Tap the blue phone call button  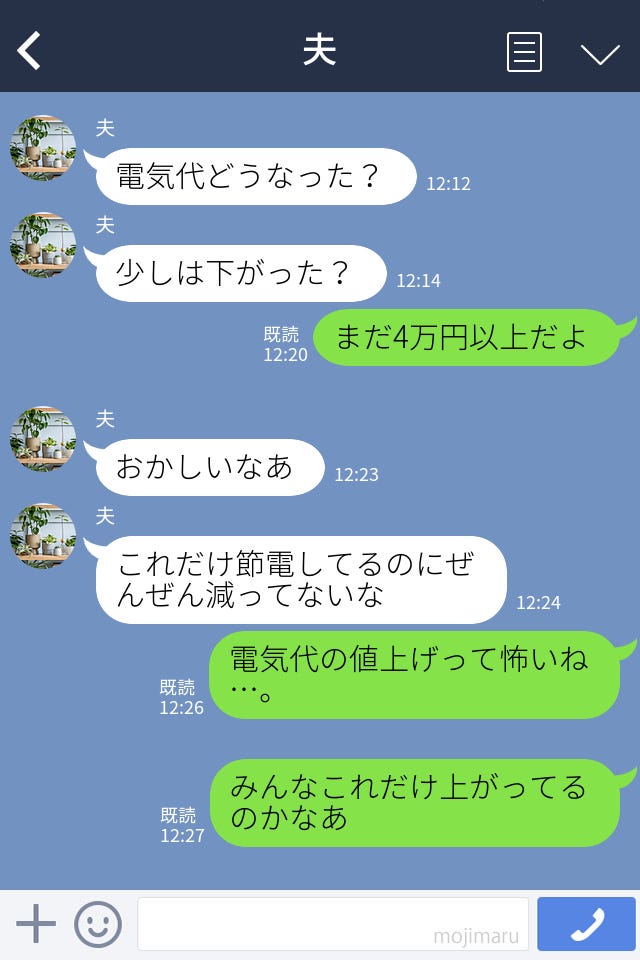pos(586,924)
